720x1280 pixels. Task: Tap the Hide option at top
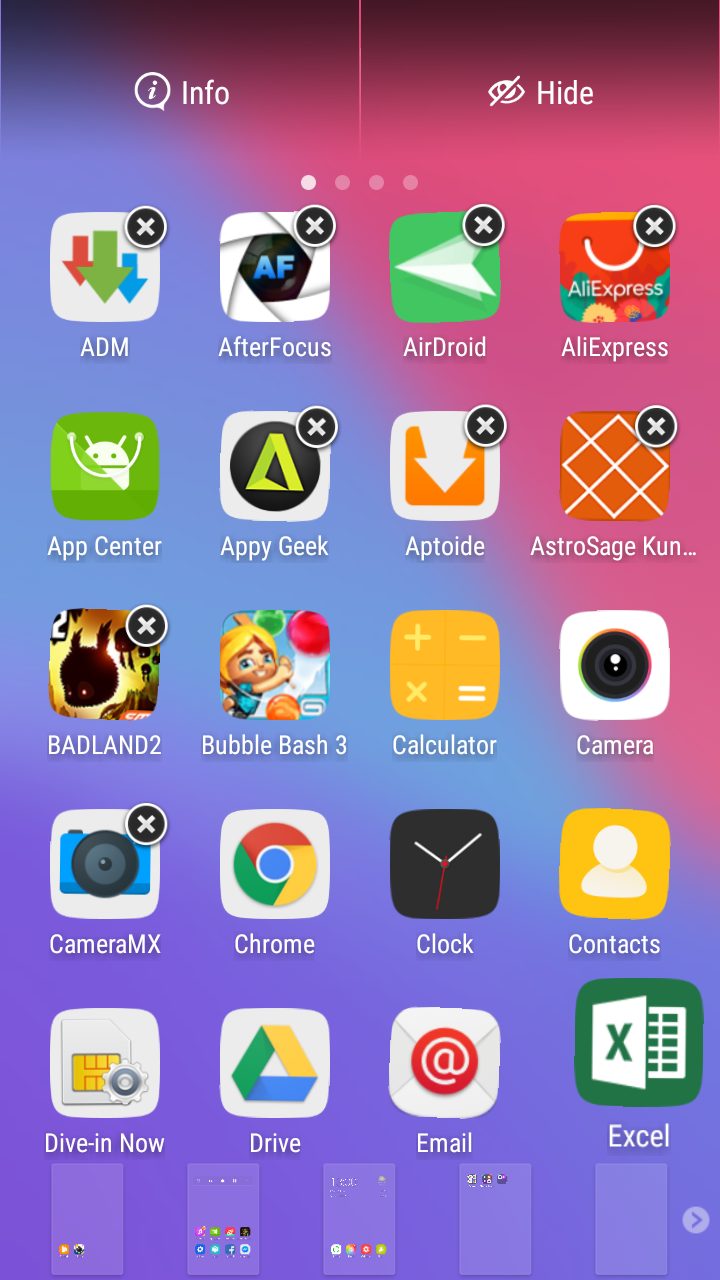pos(541,93)
